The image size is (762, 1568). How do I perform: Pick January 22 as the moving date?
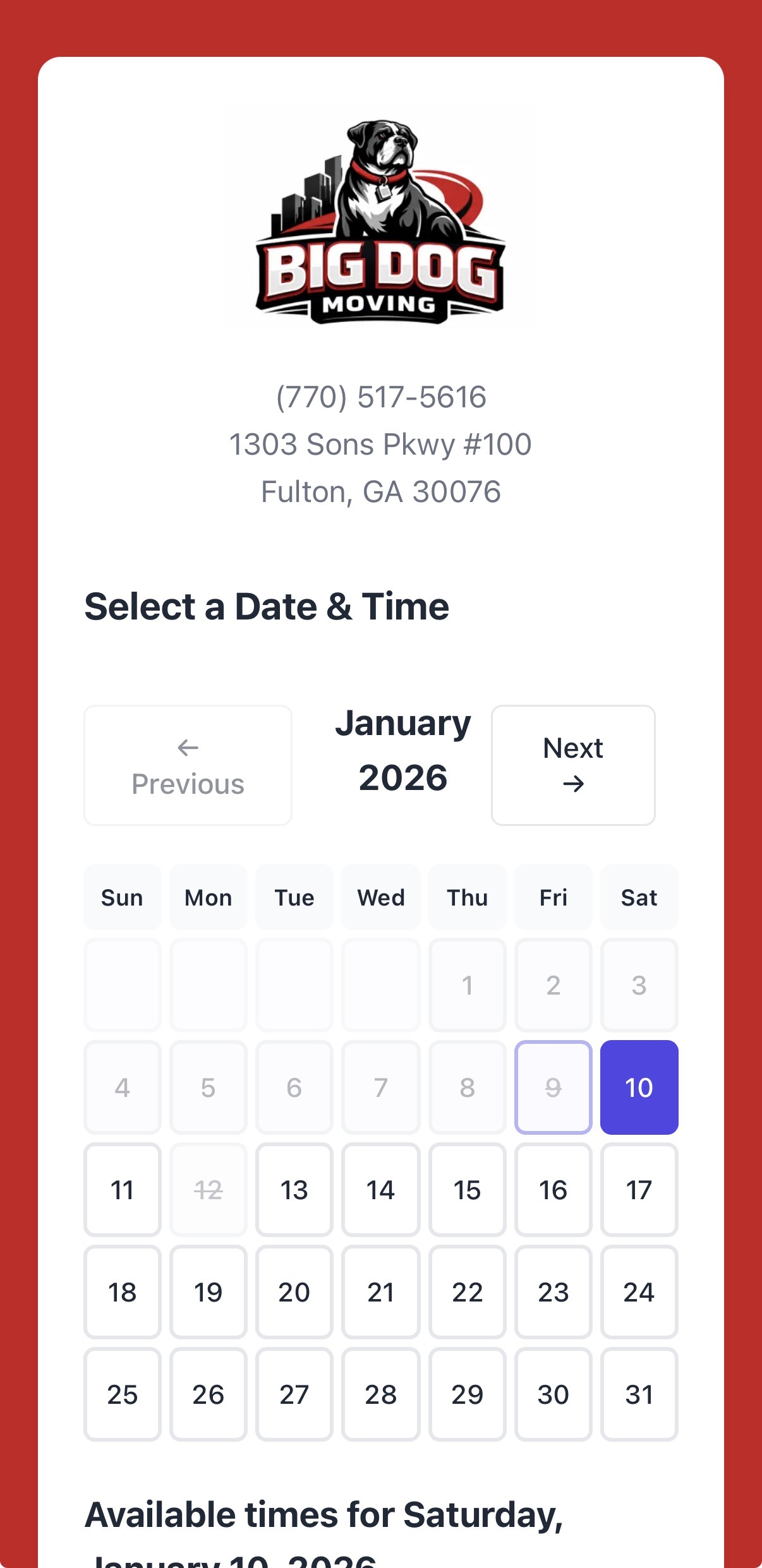click(x=467, y=1293)
